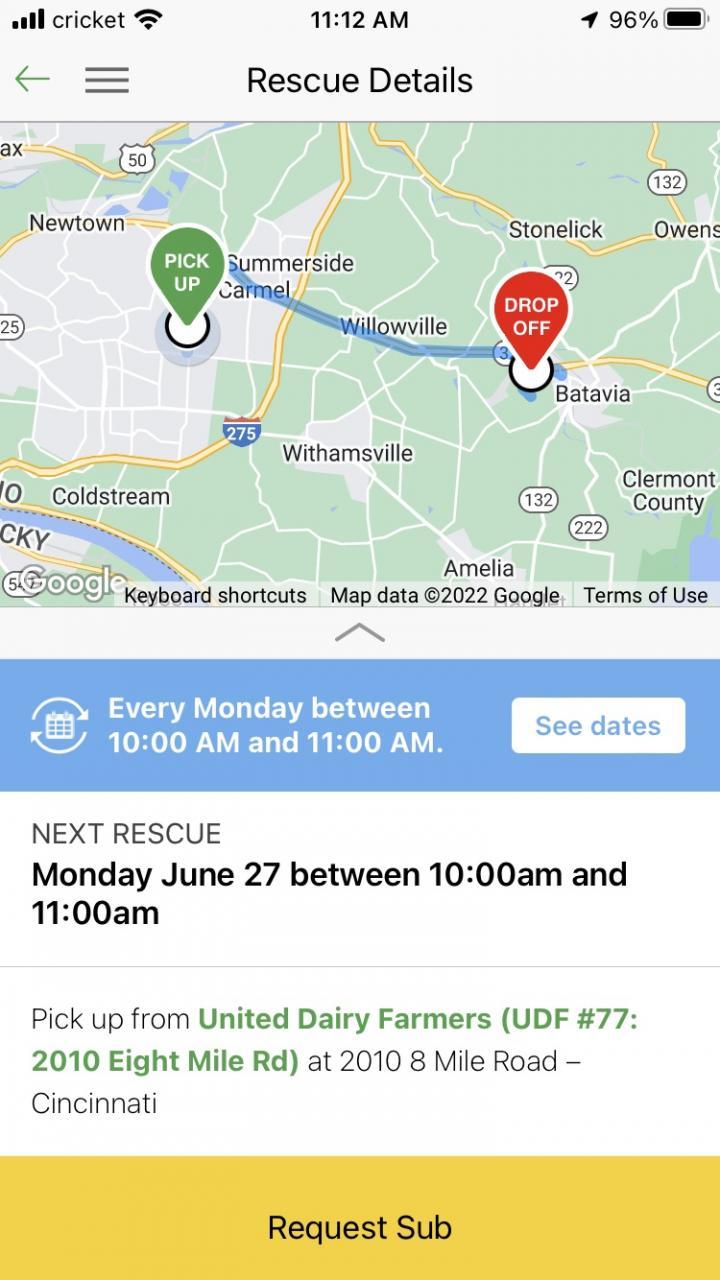Open the map's Terms of Use
The width and height of the screenshot is (720, 1280).
pos(645,595)
